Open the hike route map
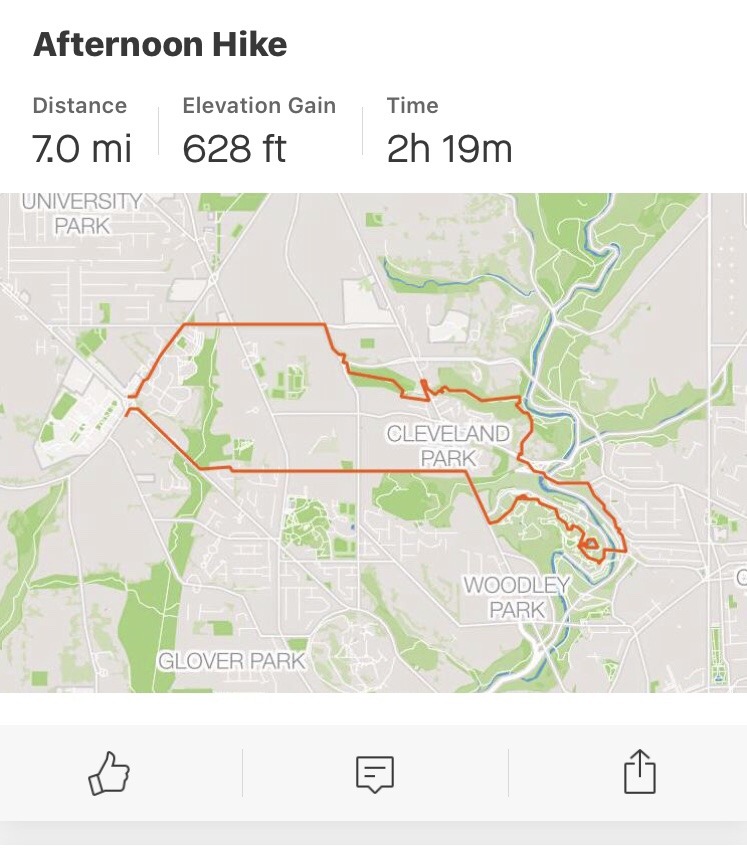The width and height of the screenshot is (747, 859). click(373, 442)
